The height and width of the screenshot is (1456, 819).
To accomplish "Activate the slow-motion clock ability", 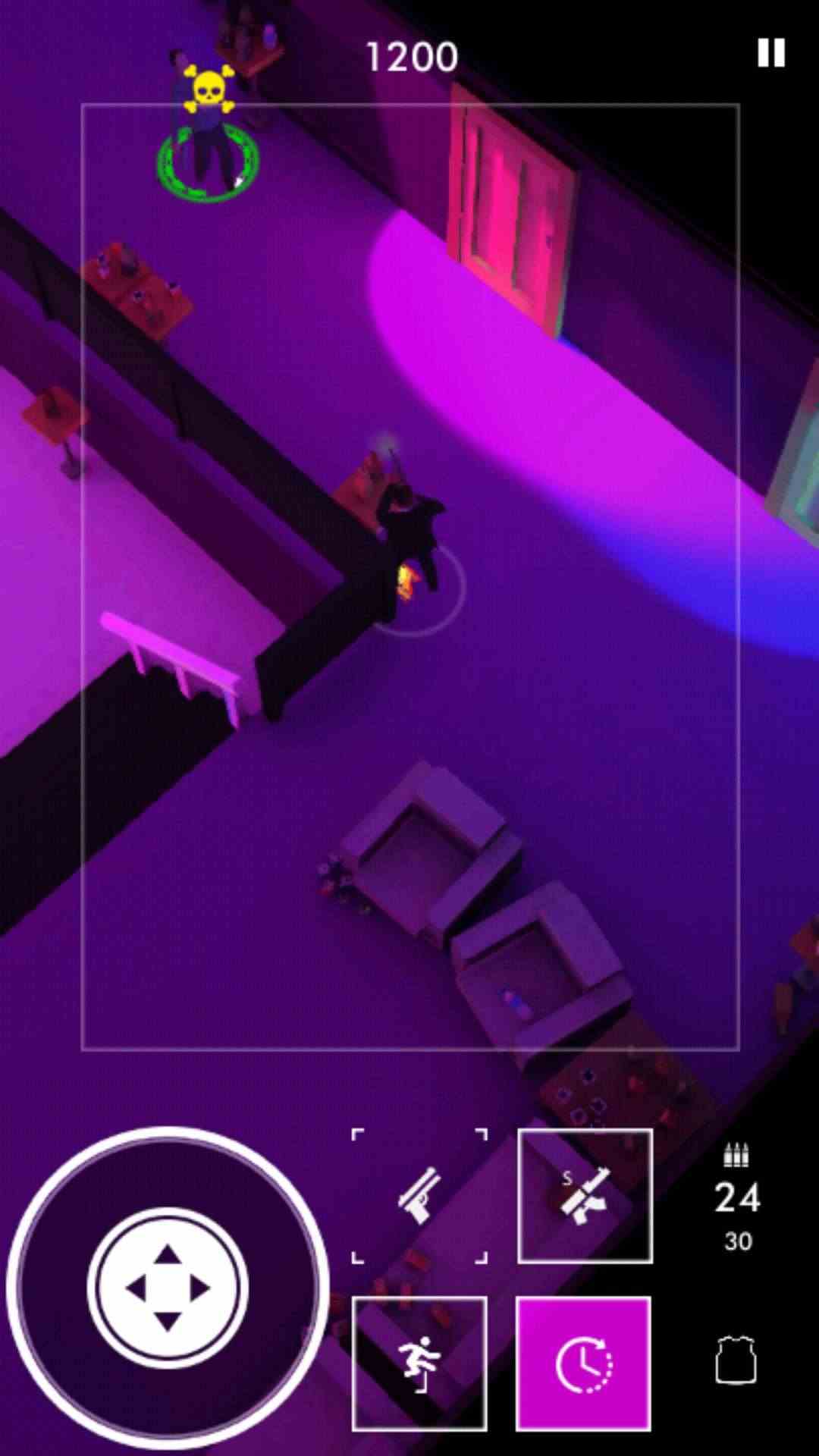I will [583, 1363].
